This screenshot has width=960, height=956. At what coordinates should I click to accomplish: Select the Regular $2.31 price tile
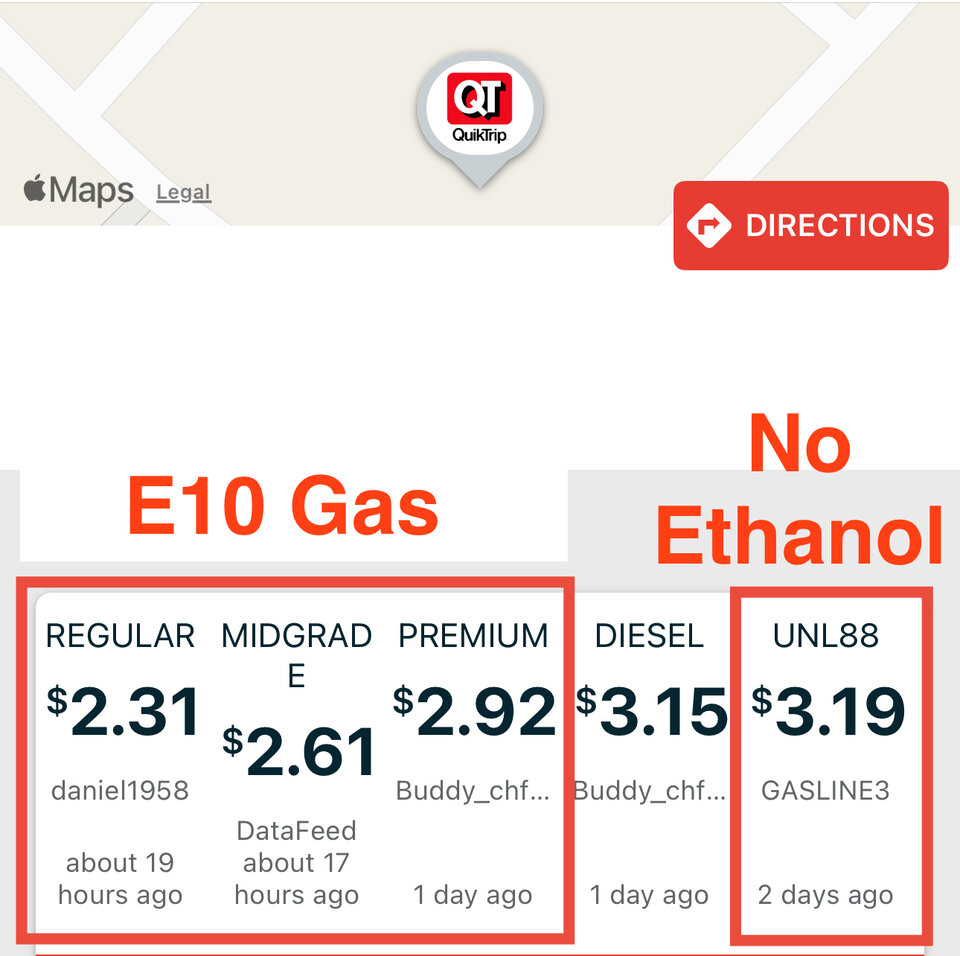[121, 711]
